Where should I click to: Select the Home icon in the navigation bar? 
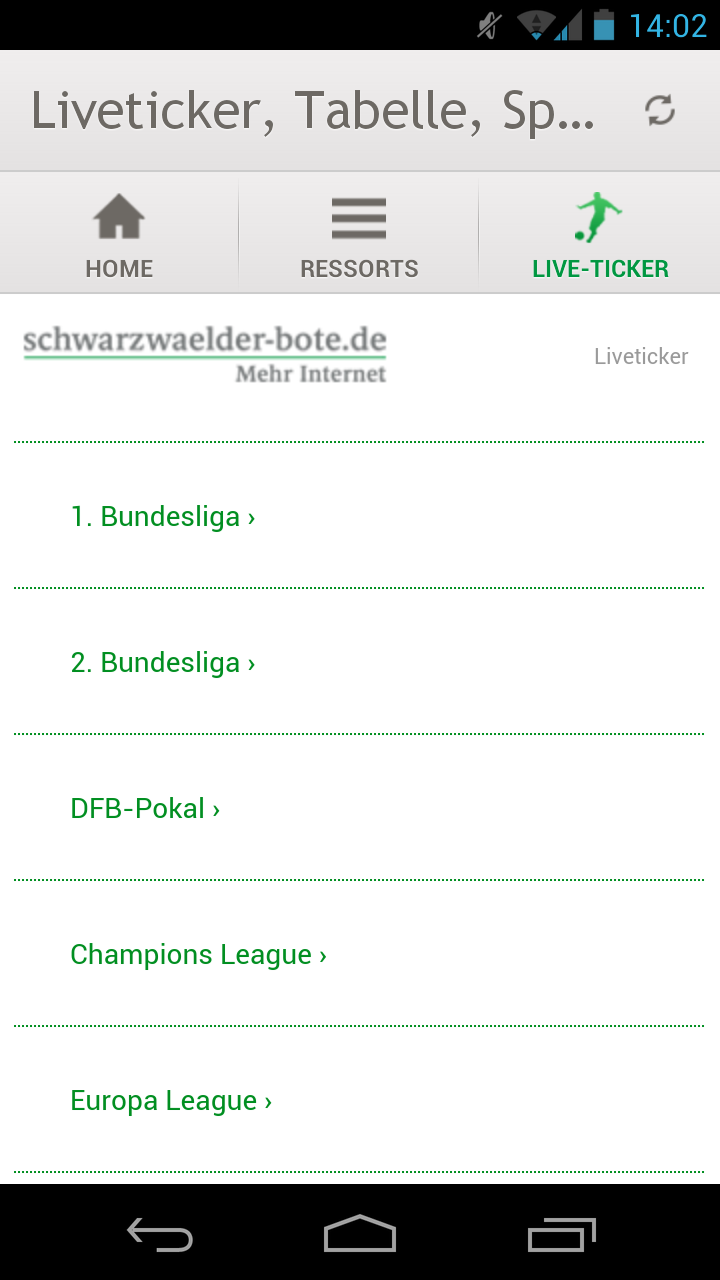[x=119, y=214]
